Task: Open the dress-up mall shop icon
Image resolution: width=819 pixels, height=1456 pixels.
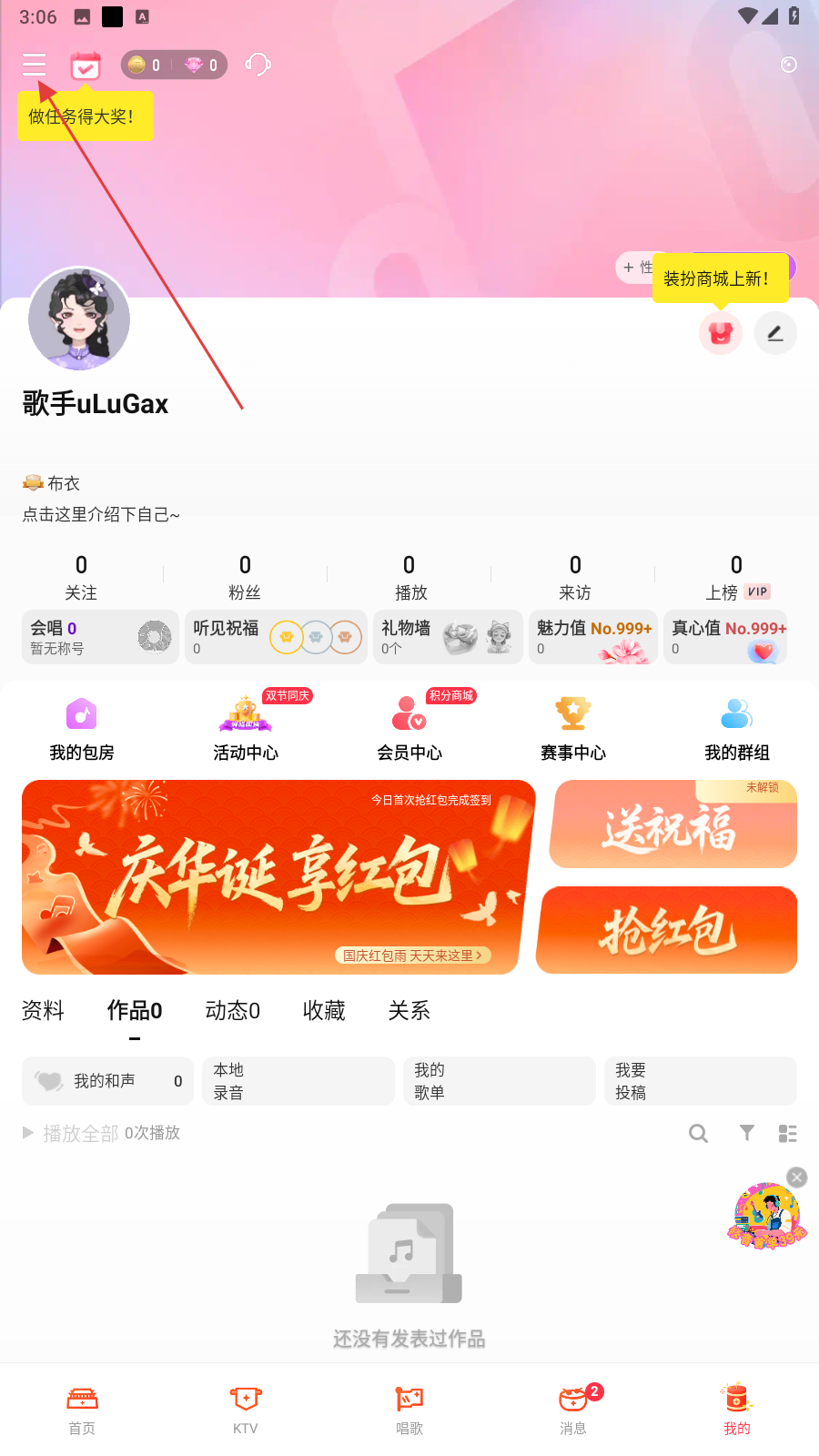Action: tap(721, 334)
